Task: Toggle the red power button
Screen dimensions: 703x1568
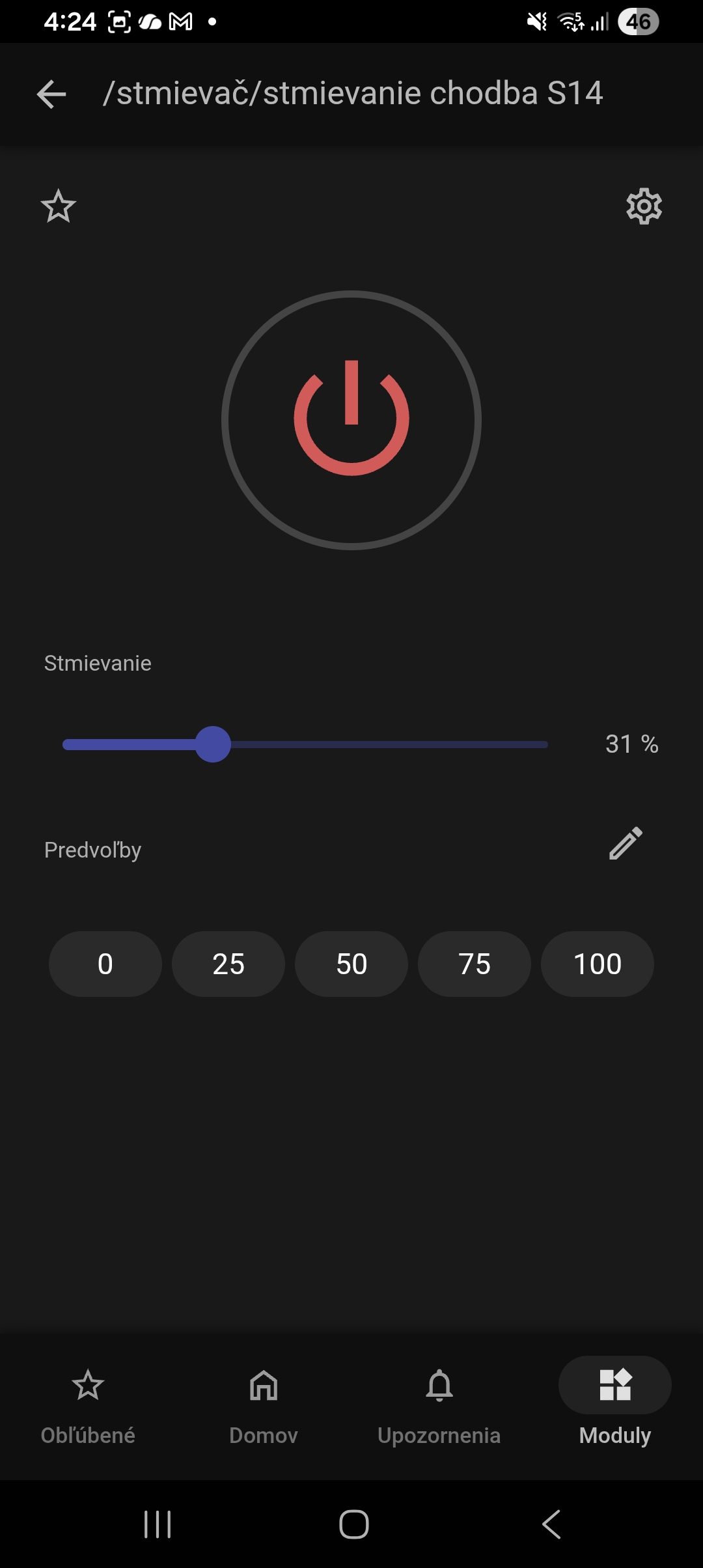Action: click(351, 419)
